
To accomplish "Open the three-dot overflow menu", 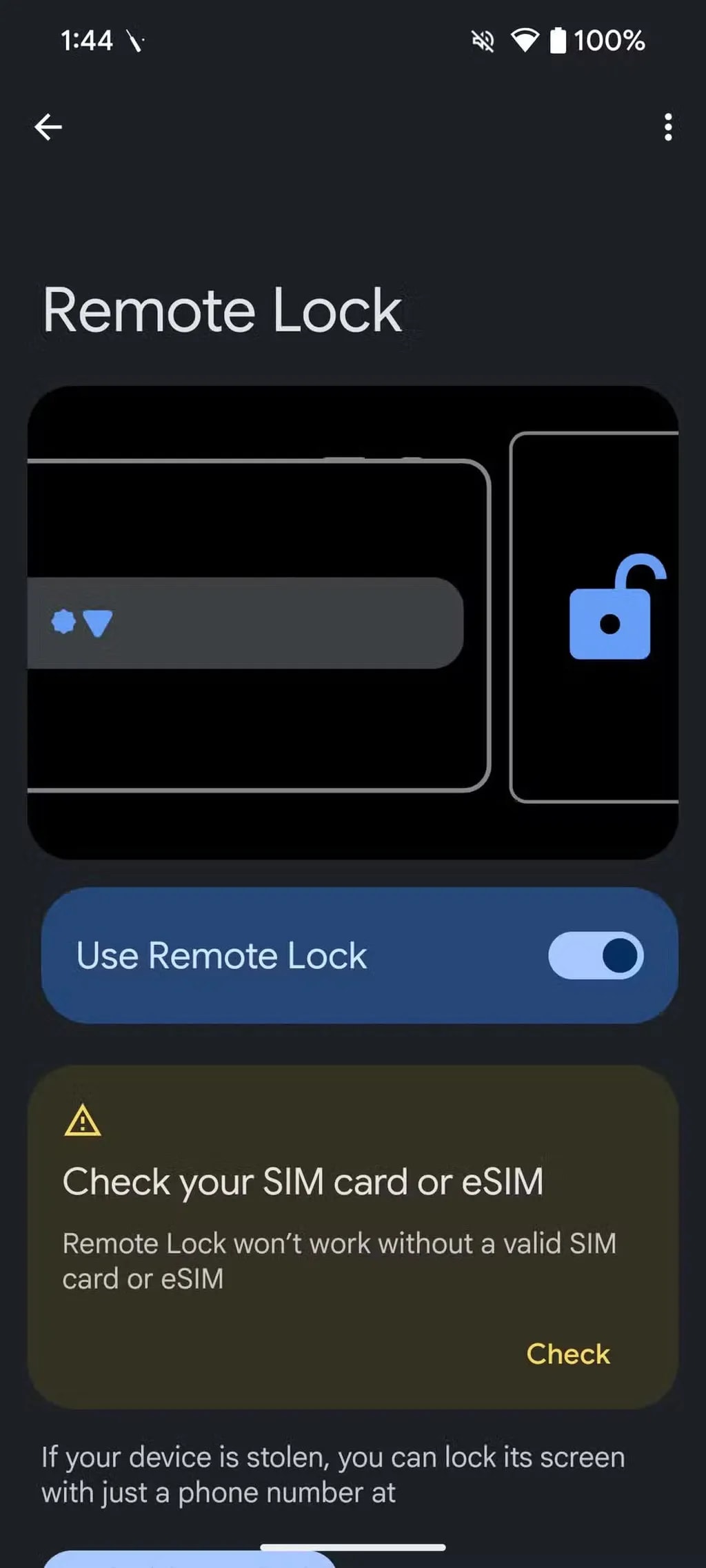I will [x=667, y=127].
